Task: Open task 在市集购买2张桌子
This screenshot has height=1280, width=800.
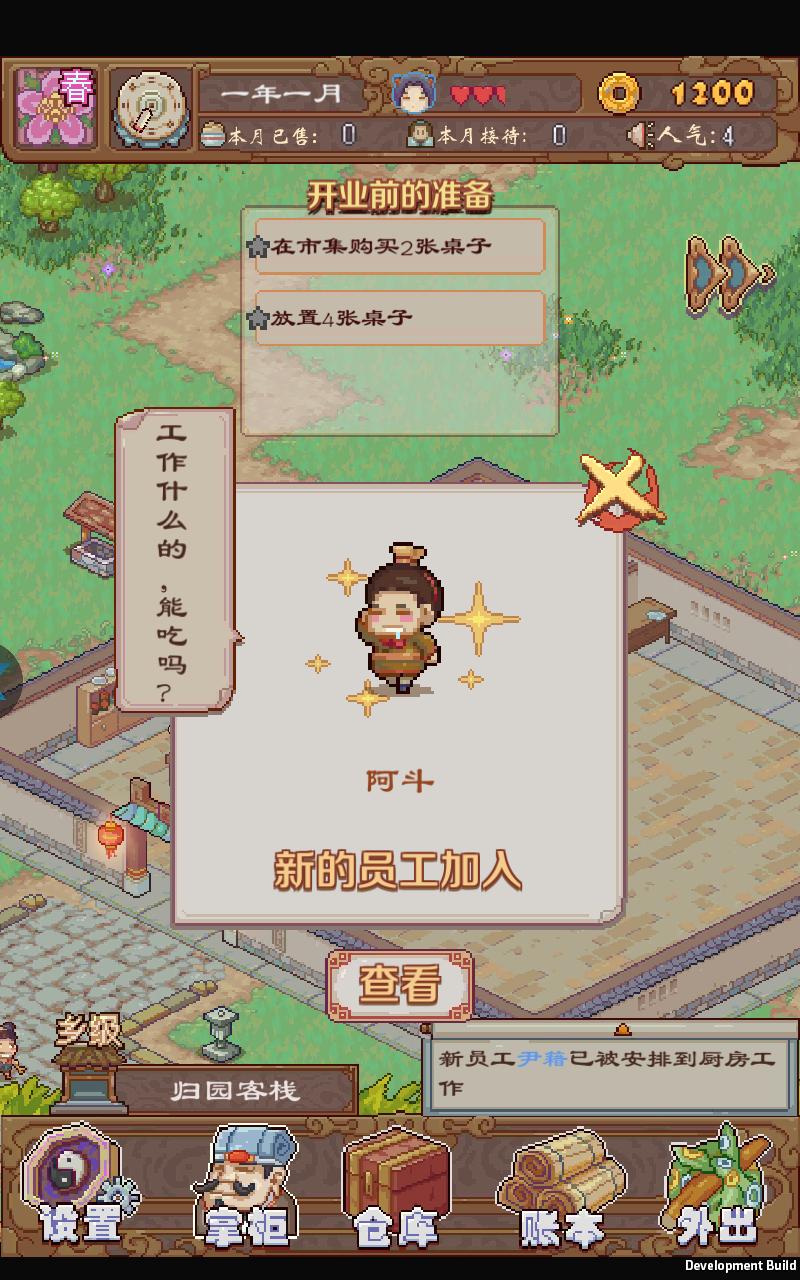Action: tap(399, 246)
